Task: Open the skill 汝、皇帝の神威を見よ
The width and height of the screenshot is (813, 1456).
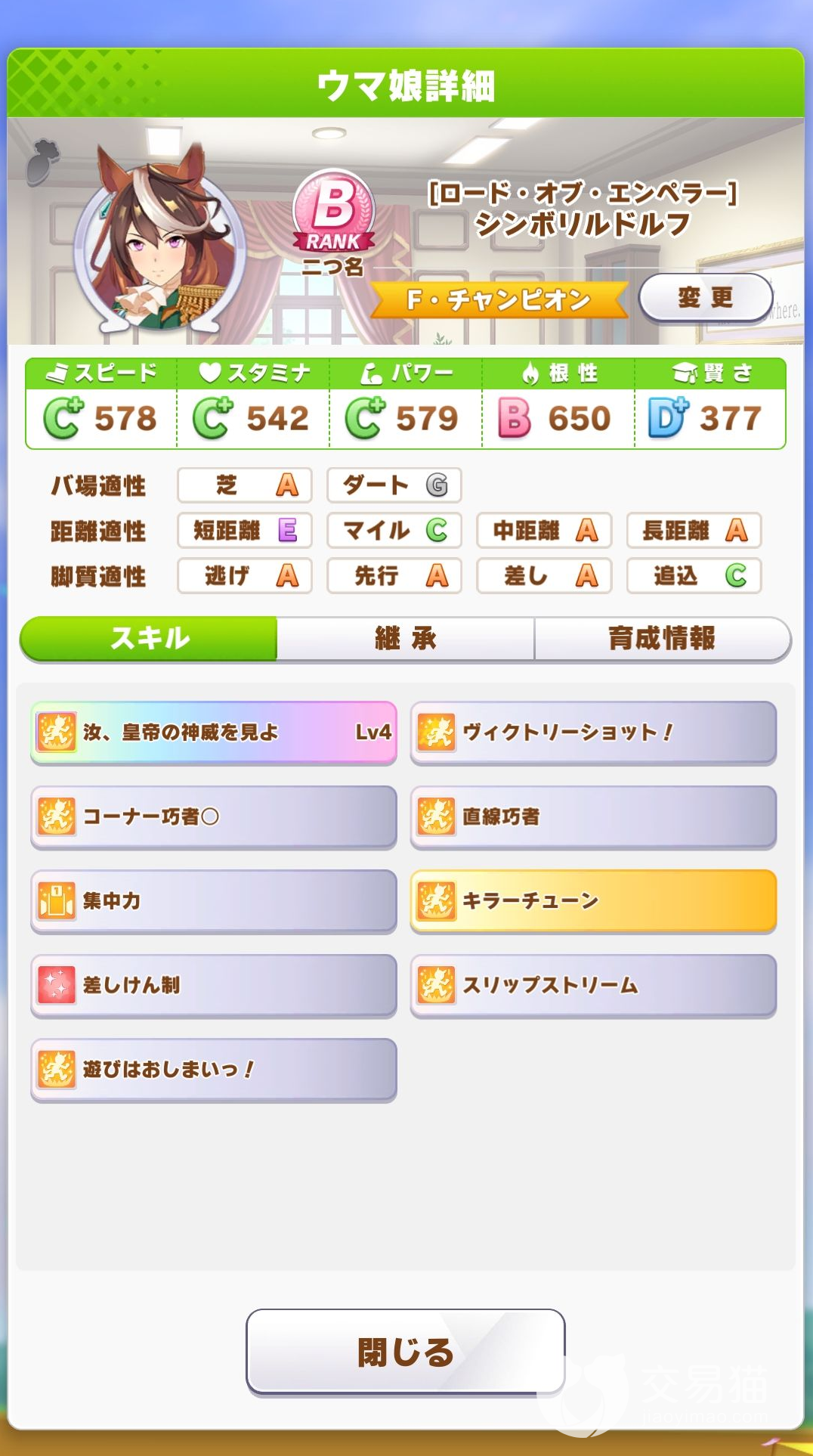Action: (214, 733)
